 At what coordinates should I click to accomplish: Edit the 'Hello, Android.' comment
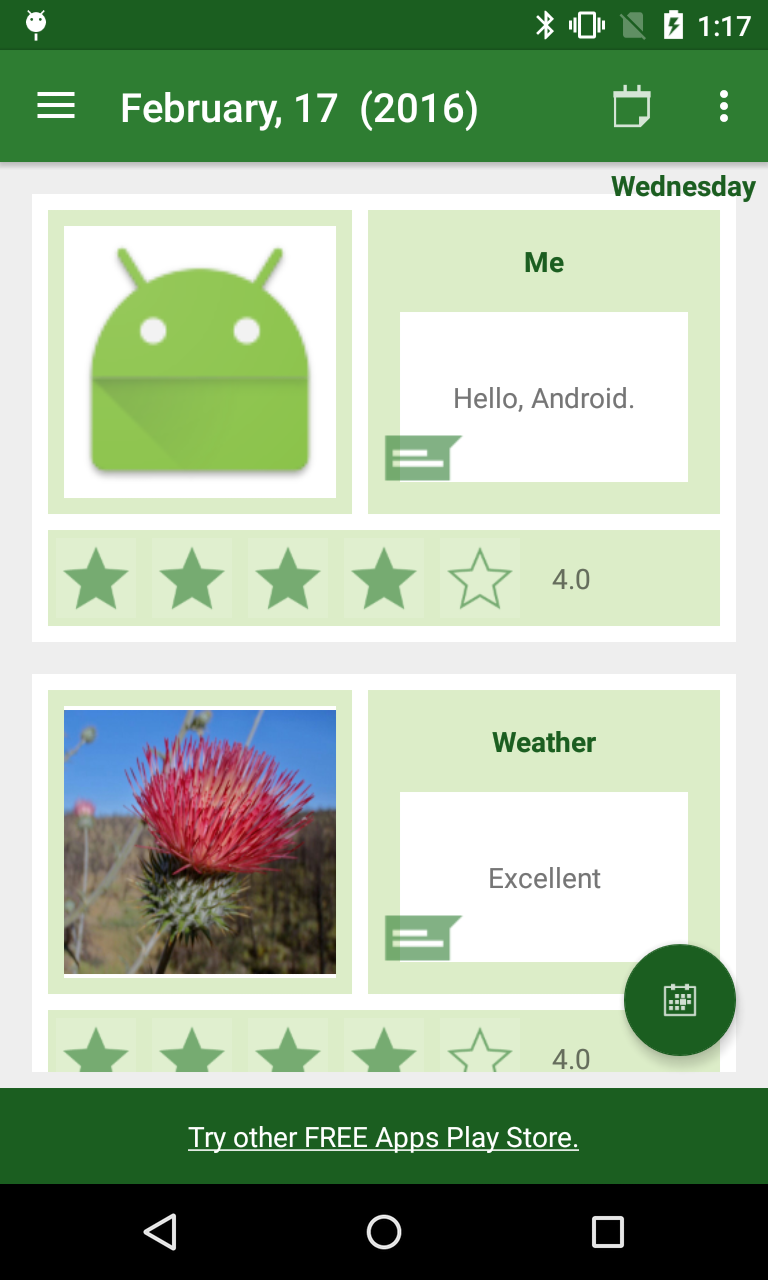544,397
